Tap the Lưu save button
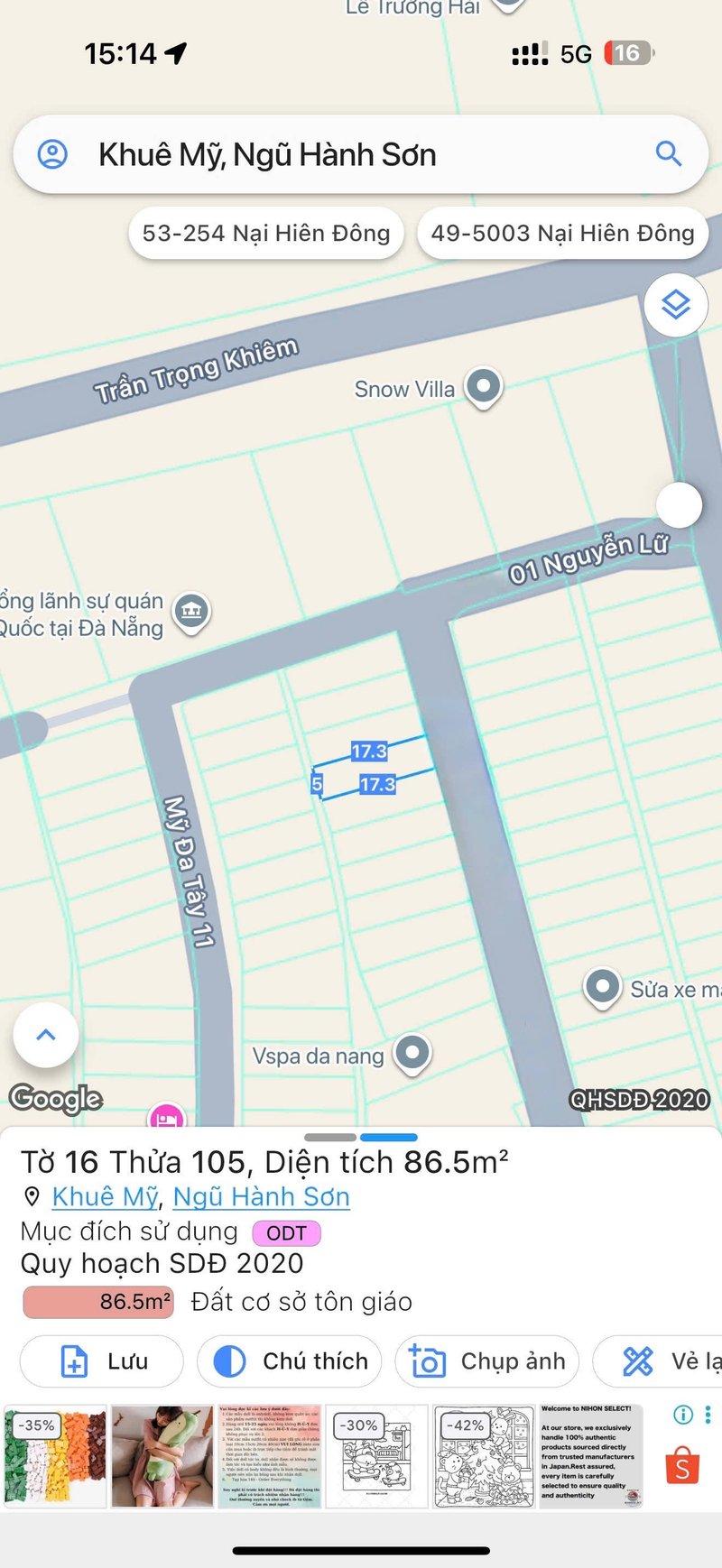This screenshot has height=1568, width=722. [100, 1361]
